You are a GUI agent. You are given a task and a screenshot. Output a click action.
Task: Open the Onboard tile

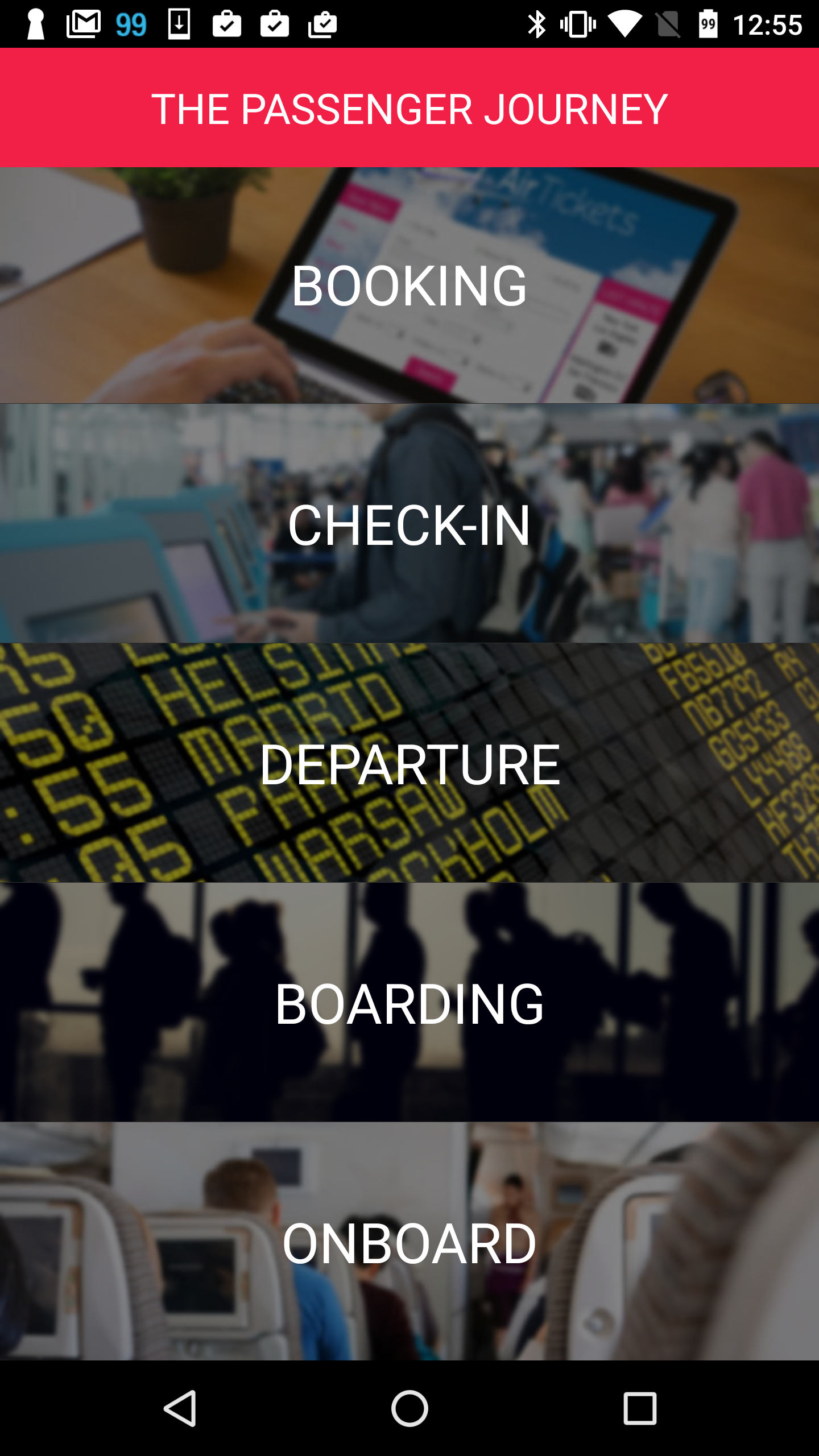click(x=409, y=1241)
